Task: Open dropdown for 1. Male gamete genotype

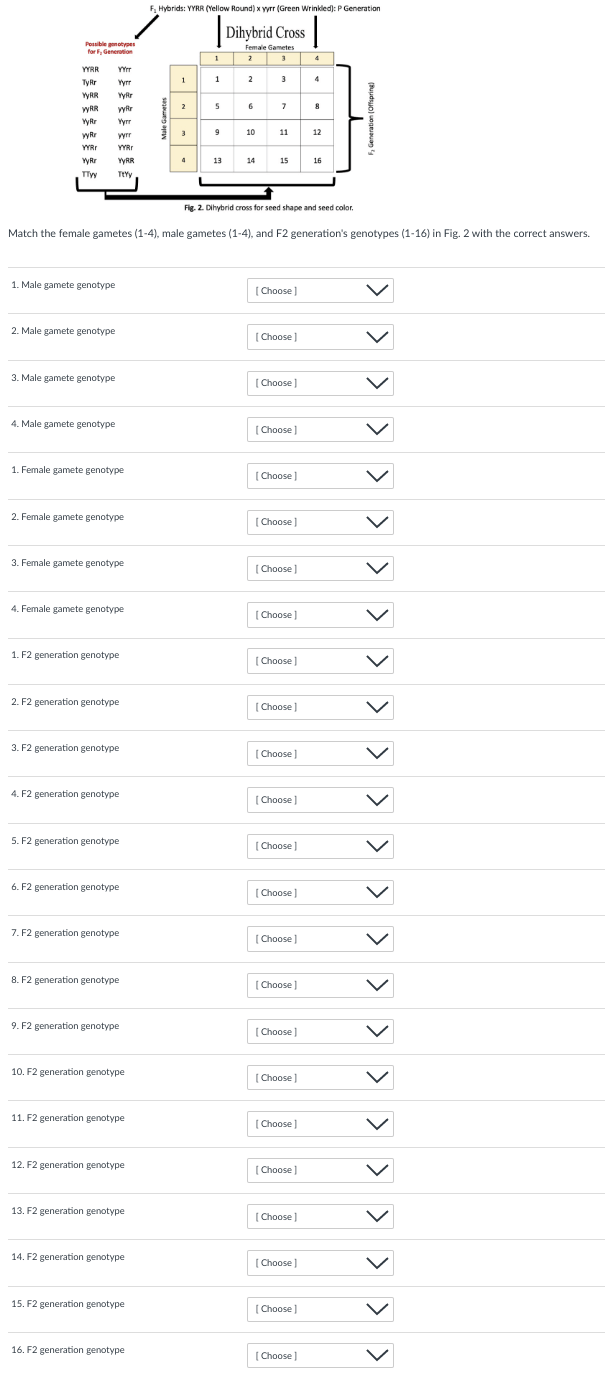Action: [x=320, y=290]
